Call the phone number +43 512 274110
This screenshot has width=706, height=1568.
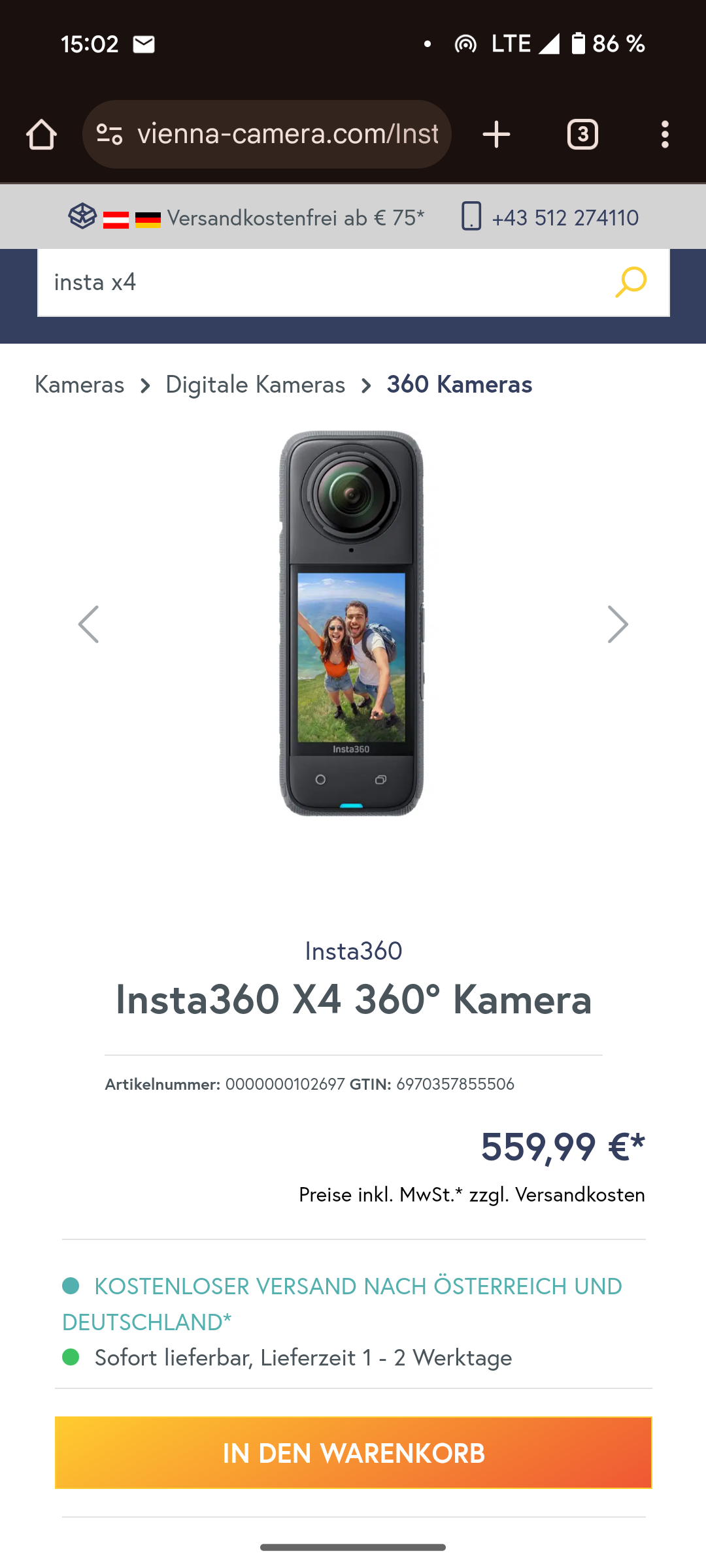[565, 218]
